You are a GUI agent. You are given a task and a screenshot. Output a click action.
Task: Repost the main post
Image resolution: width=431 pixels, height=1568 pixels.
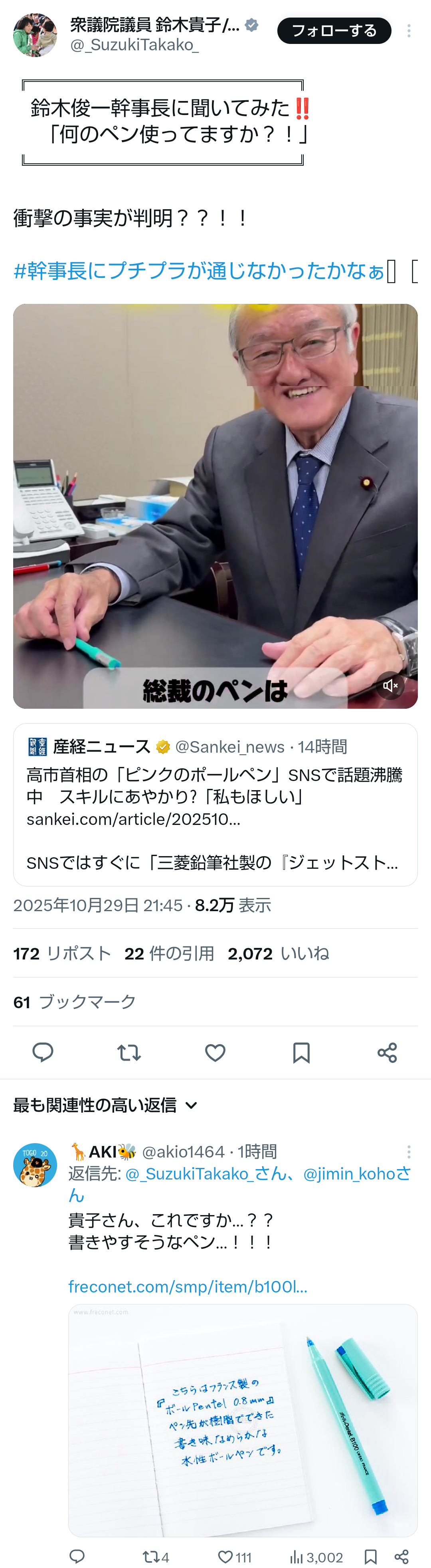129,1053
